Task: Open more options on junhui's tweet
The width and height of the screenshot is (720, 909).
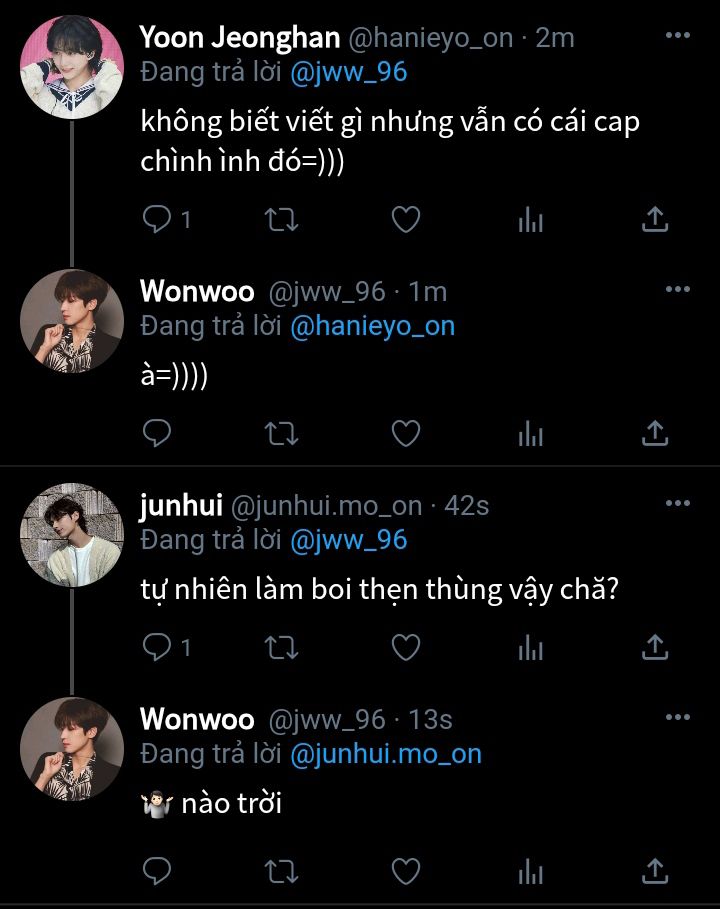Action: point(678,503)
